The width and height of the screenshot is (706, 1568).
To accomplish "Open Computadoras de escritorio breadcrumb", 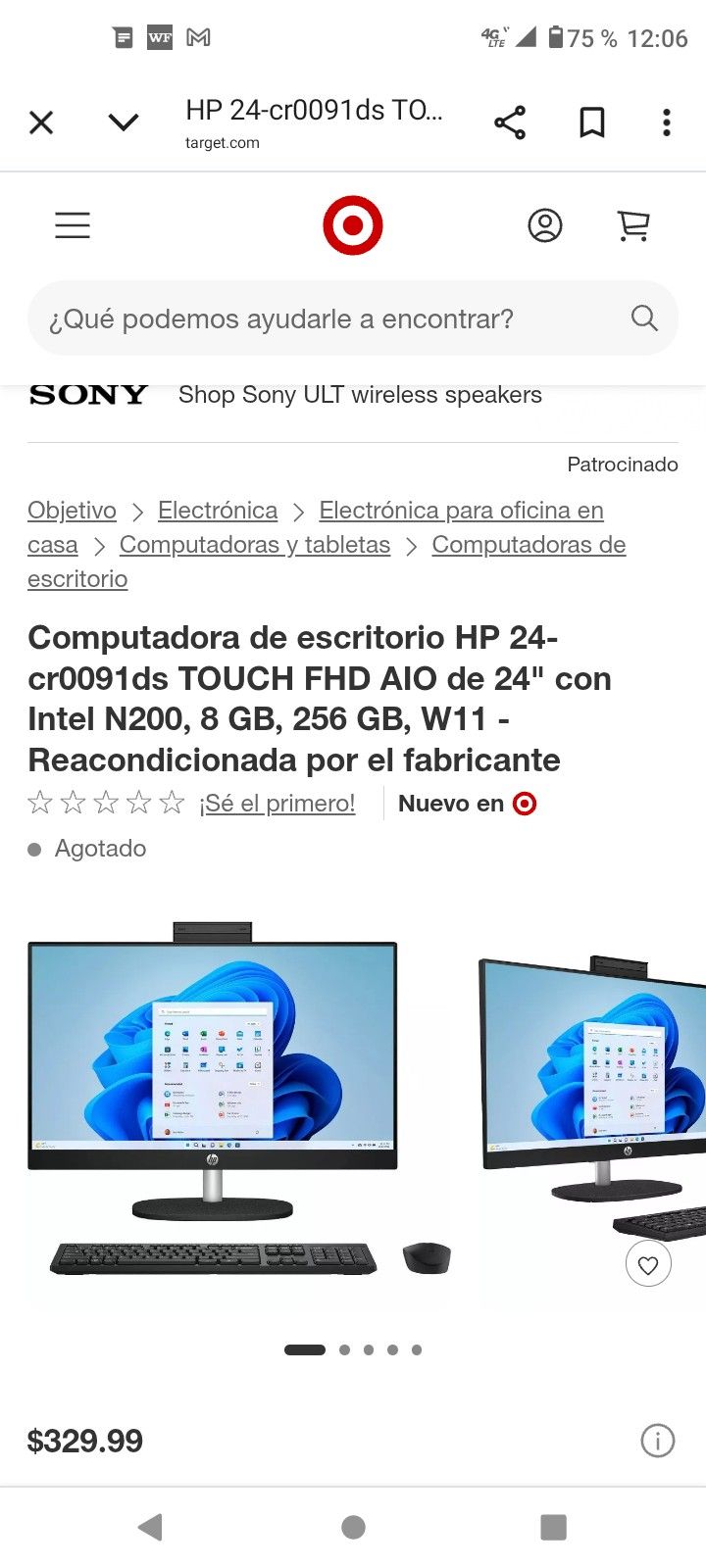I will point(529,545).
